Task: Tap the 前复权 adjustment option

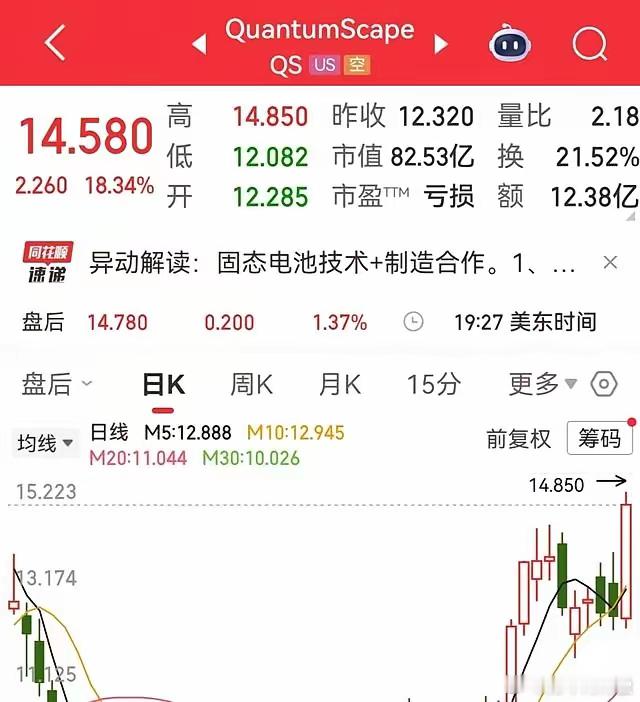Action: pyautogui.click(x=518, y=438)
